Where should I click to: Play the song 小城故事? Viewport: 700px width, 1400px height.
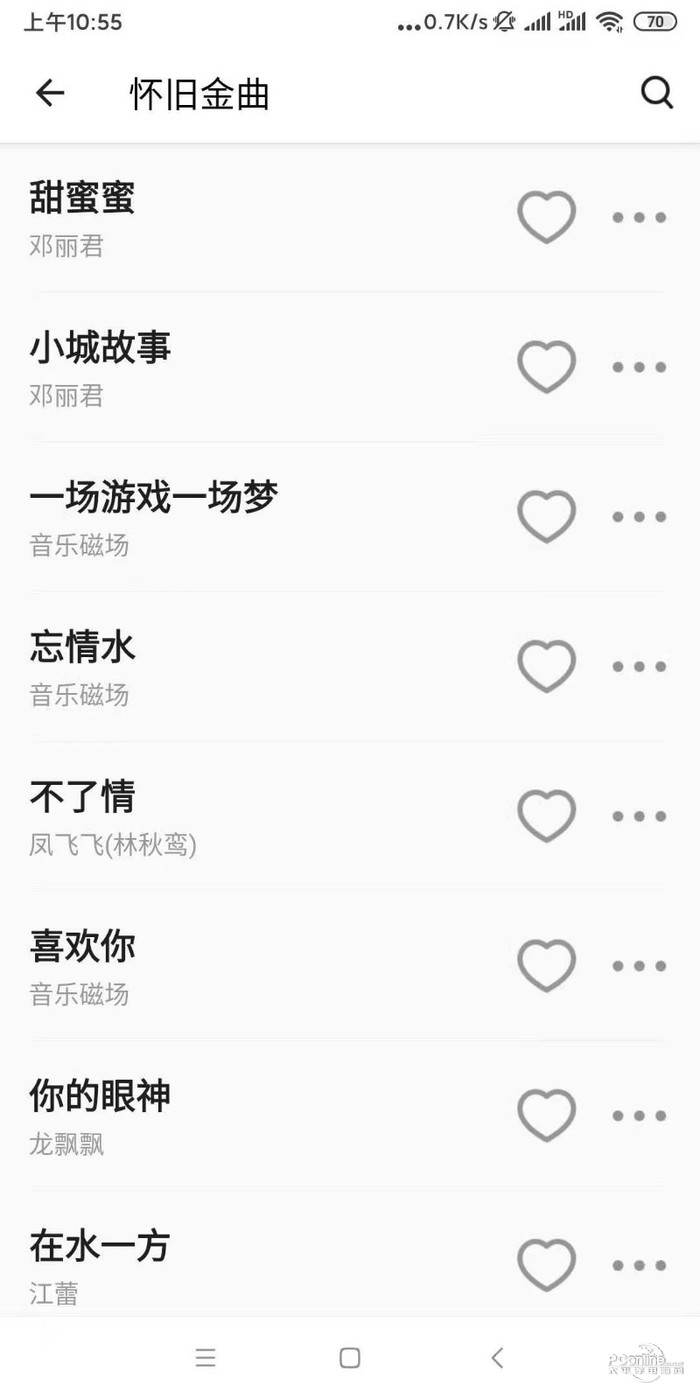[x=100, y=348]
